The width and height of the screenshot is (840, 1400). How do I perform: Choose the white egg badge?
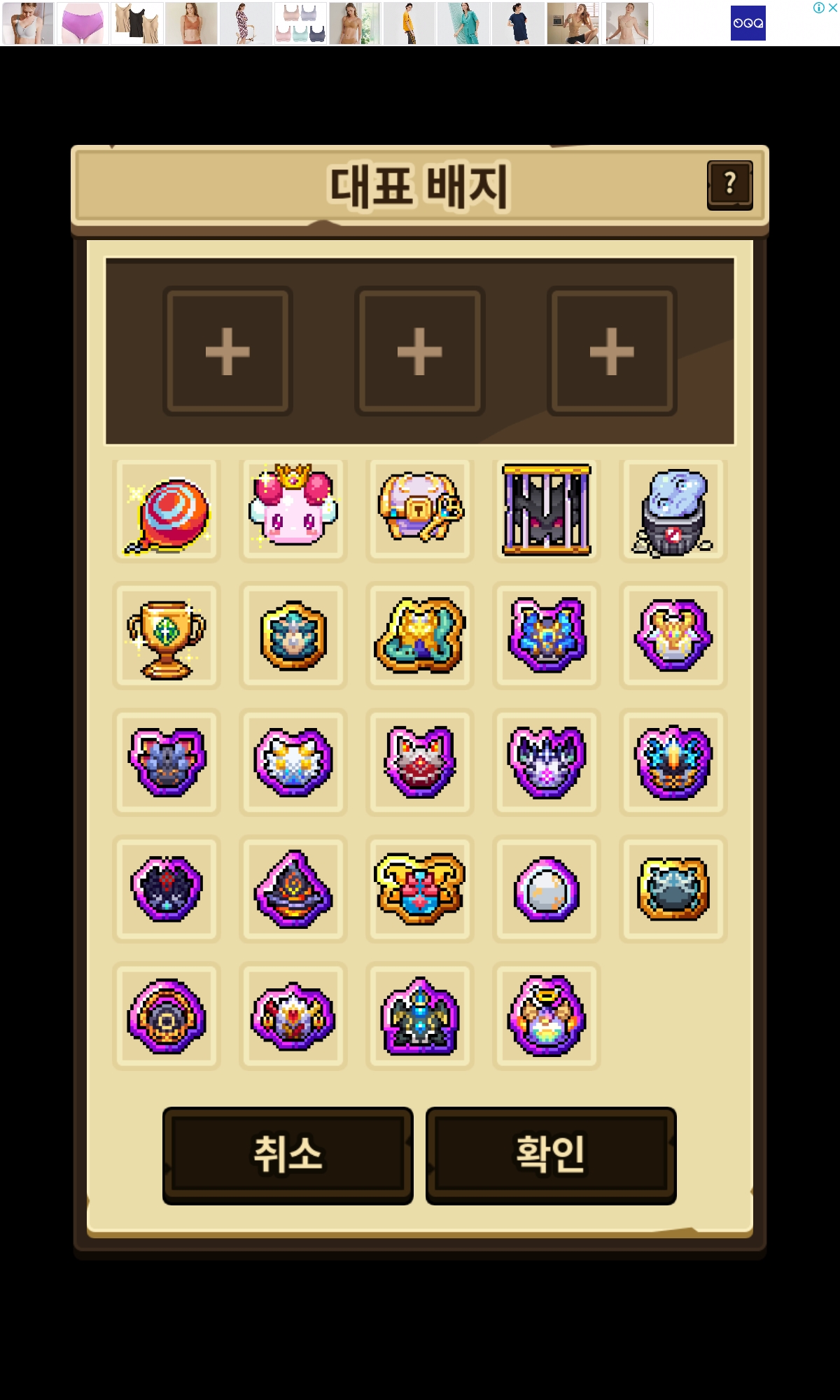[547, 890]
